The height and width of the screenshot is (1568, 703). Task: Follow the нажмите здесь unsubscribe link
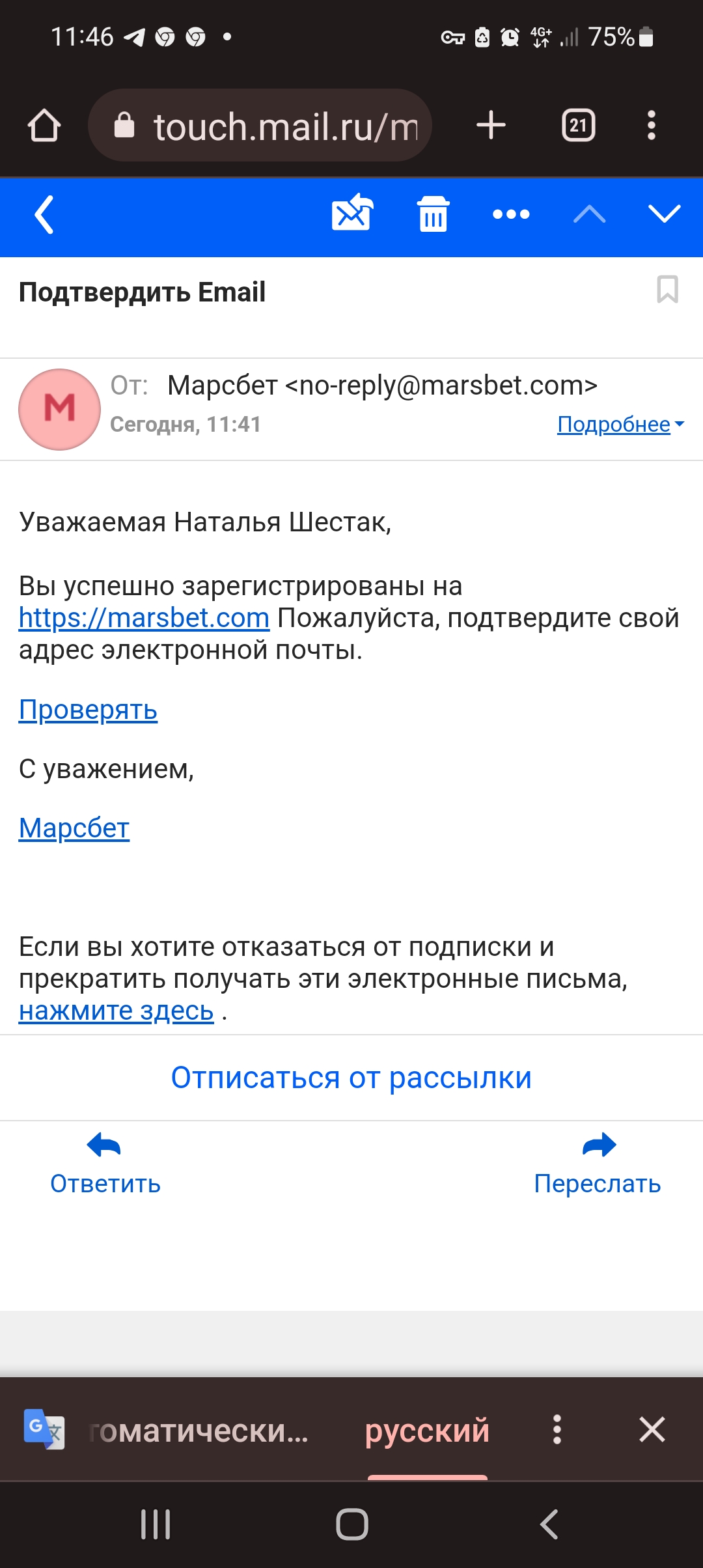[116, 1011]
